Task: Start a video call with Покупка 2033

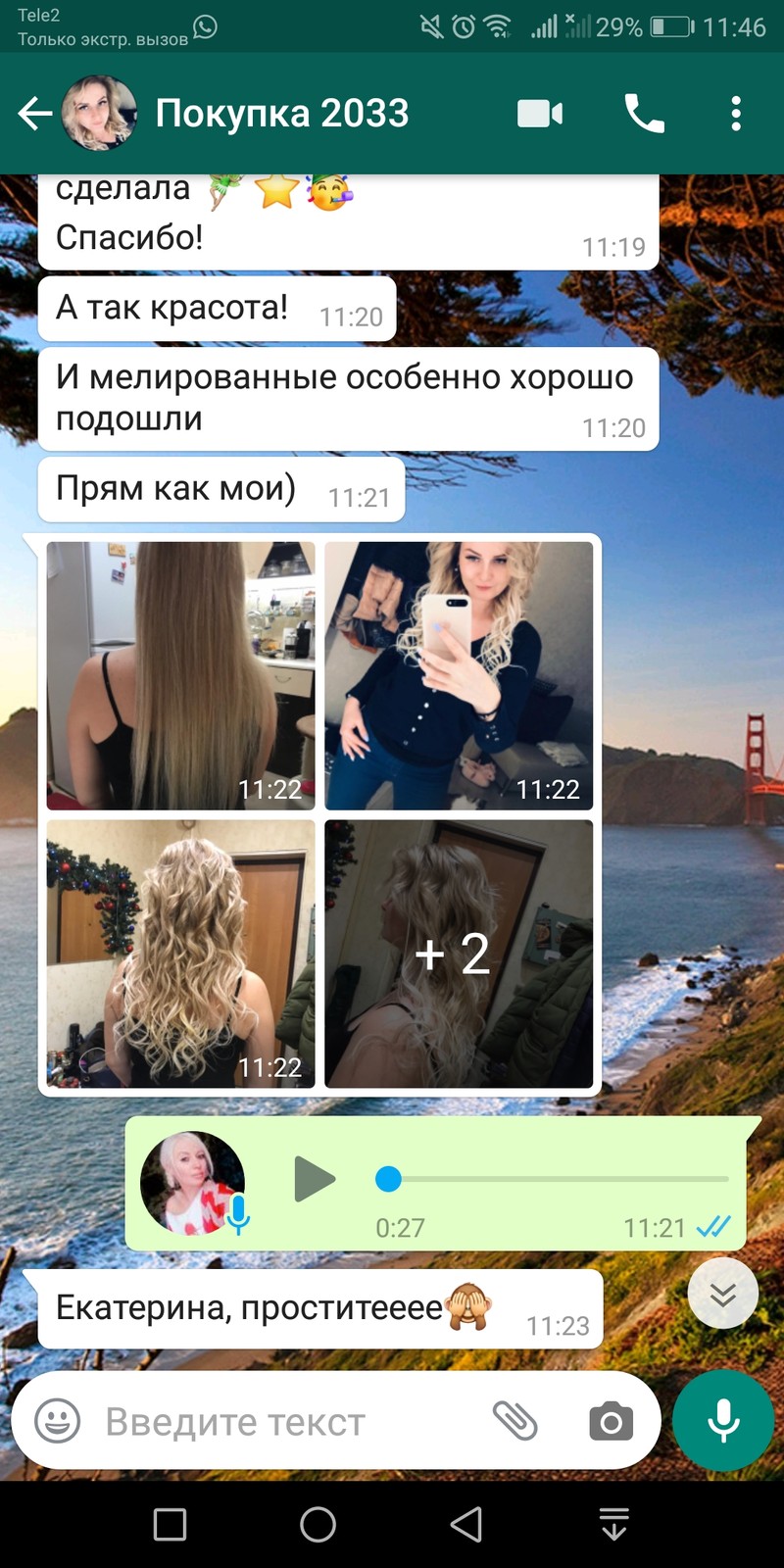Action: [x=540, y=115]
